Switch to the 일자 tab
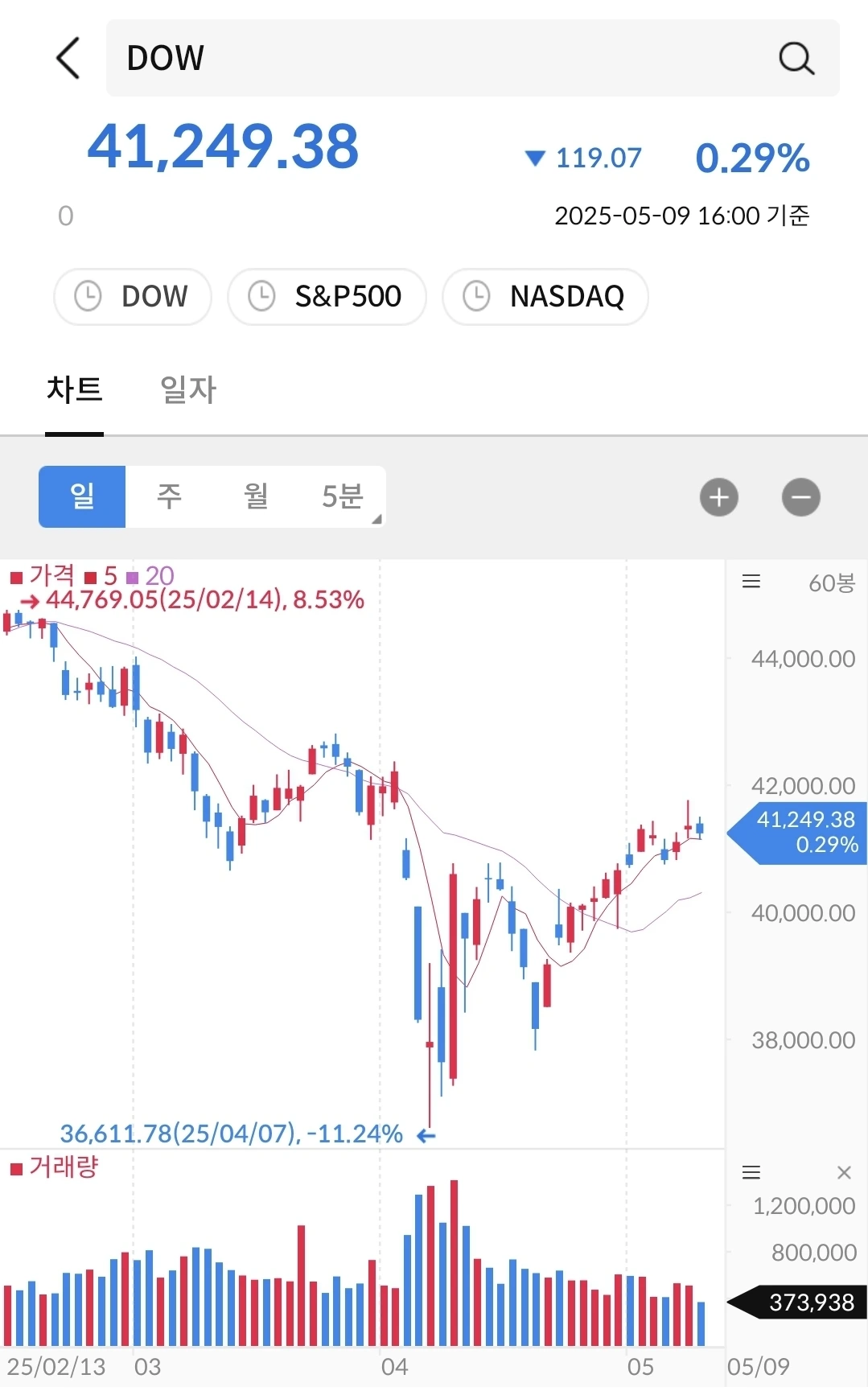 tap(188, 390)
